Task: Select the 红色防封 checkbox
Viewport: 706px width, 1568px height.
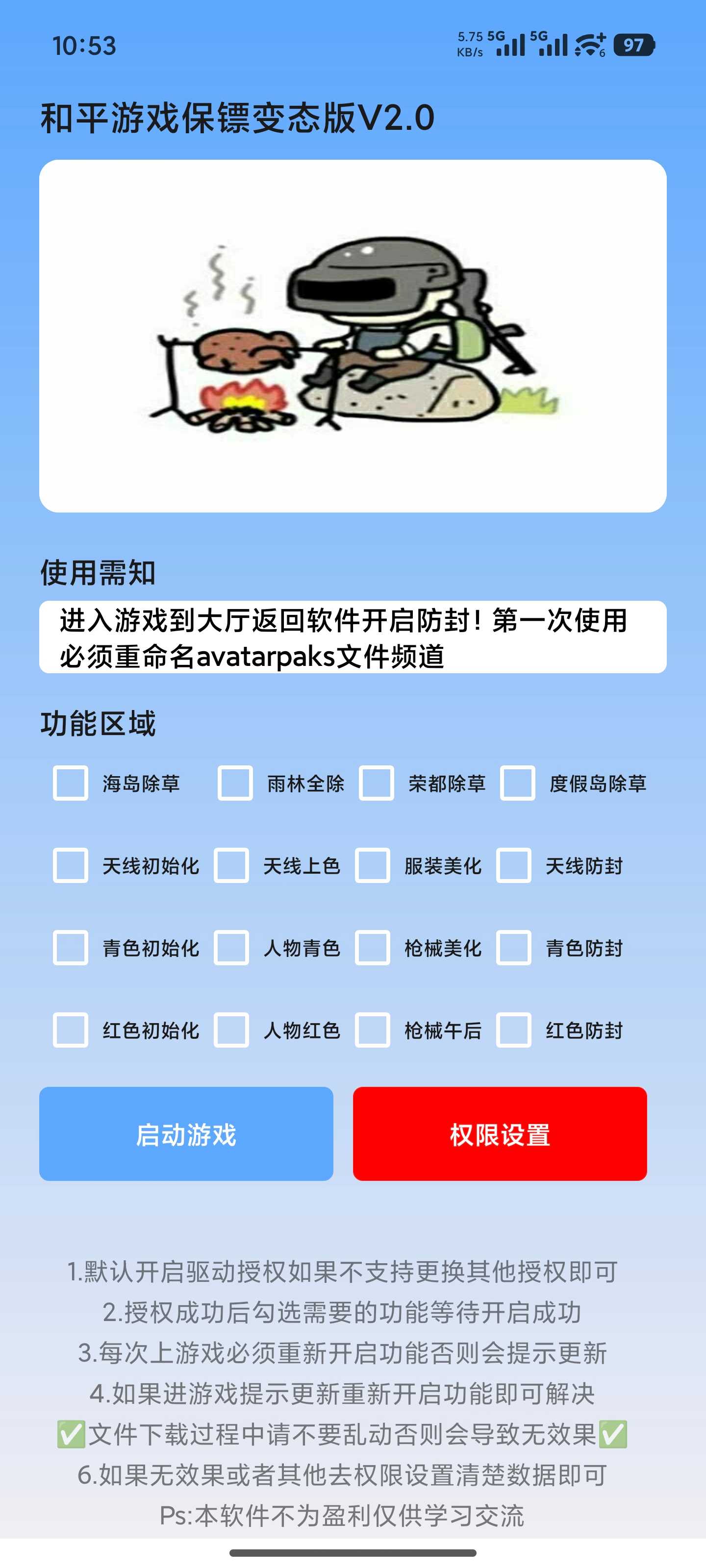Action: coord(513,1030)
